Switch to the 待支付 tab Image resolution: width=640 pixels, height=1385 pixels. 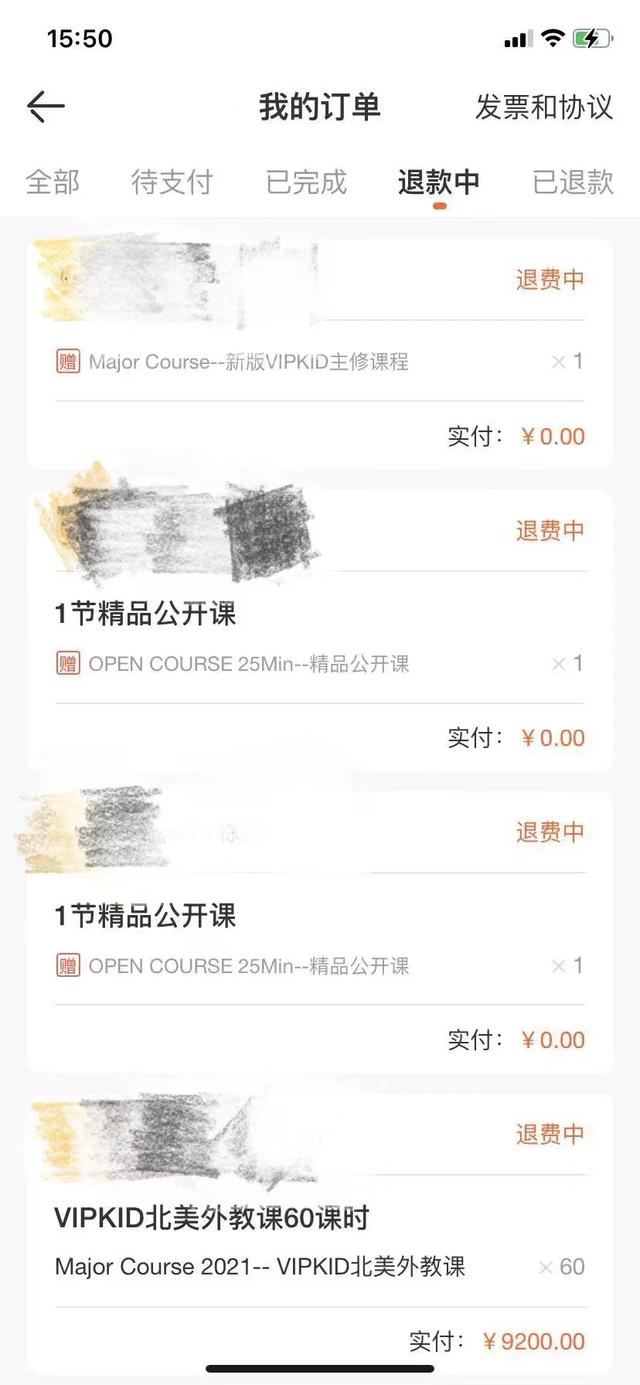pyautogui.click(x=172, y=182)
